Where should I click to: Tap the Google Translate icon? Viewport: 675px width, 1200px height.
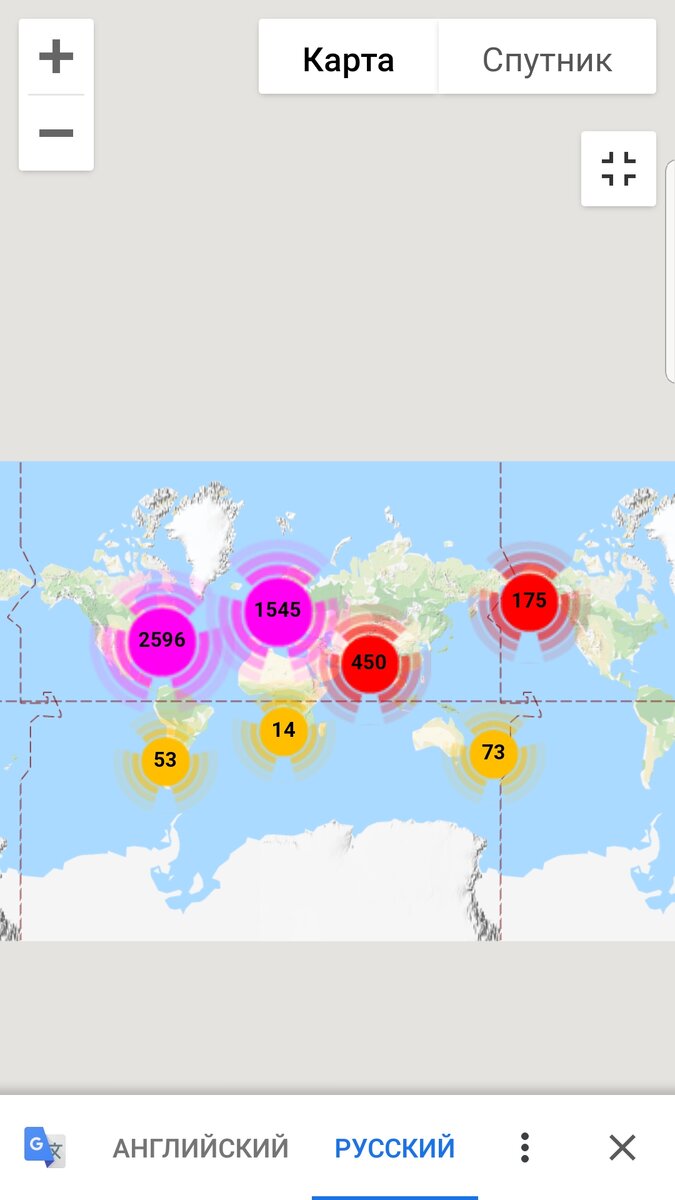[x=45, y=1148]
